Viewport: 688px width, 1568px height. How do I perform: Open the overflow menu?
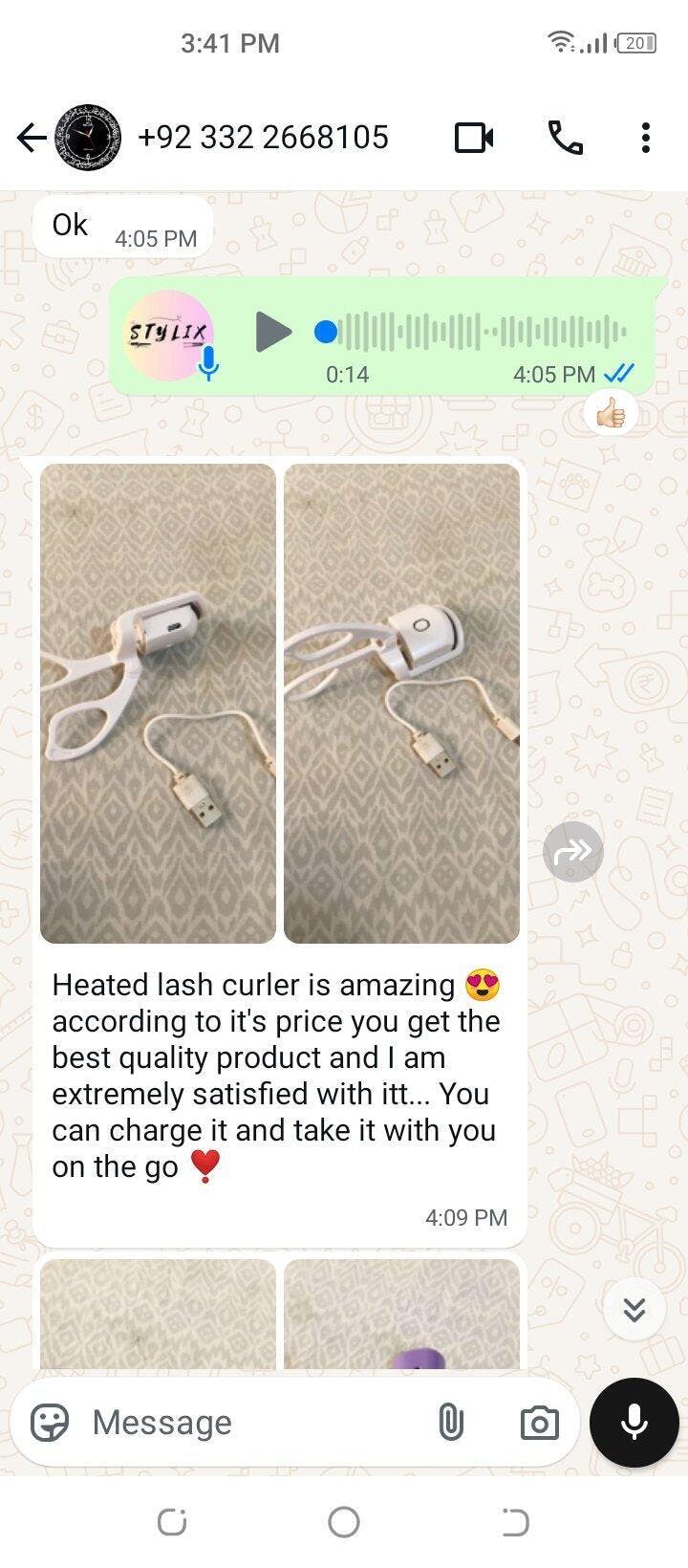coord(646,138)
